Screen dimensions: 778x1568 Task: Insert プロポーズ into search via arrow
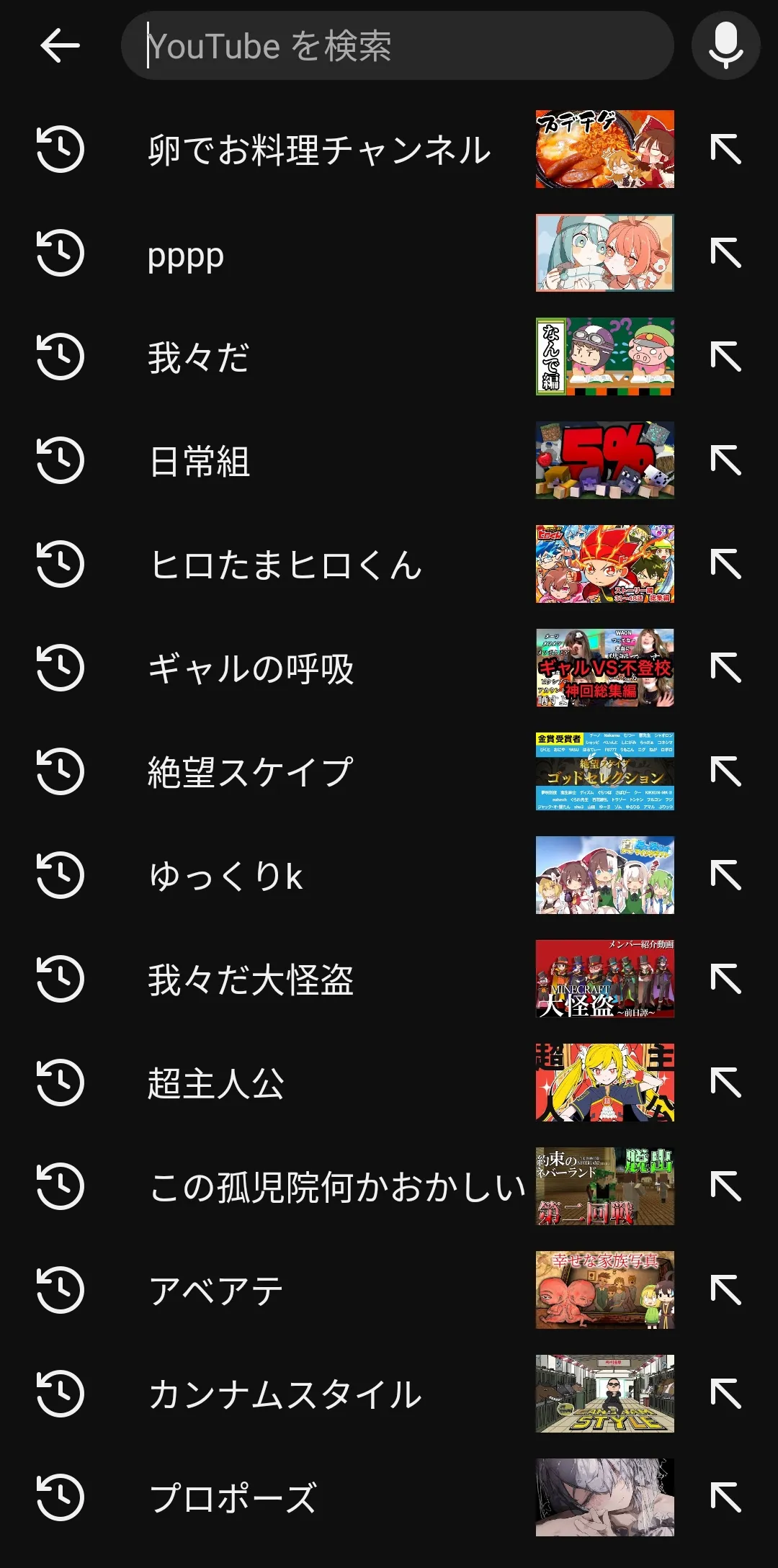pos(725,1498)
